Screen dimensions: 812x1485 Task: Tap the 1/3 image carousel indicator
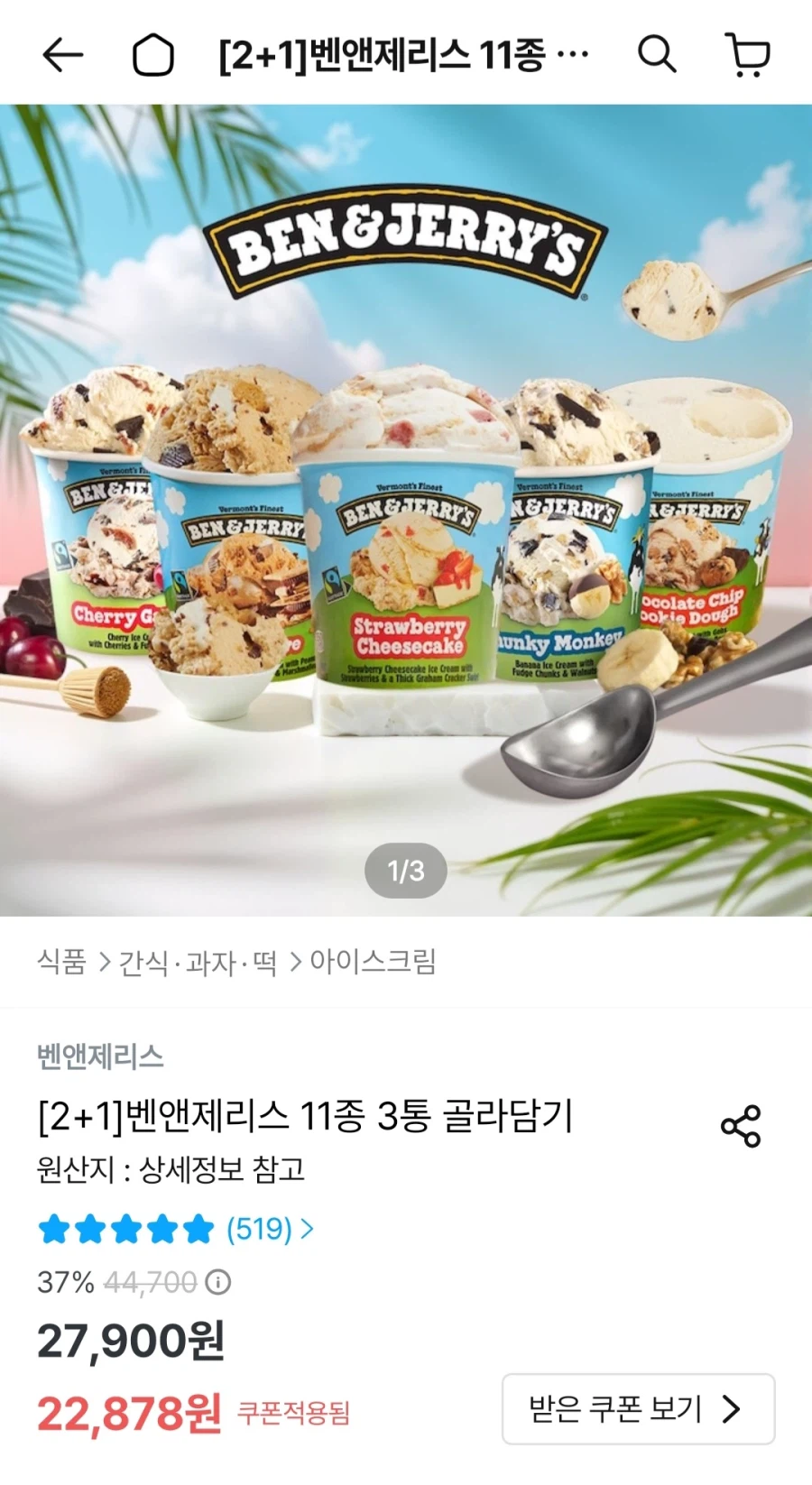[x=406, y=869]
